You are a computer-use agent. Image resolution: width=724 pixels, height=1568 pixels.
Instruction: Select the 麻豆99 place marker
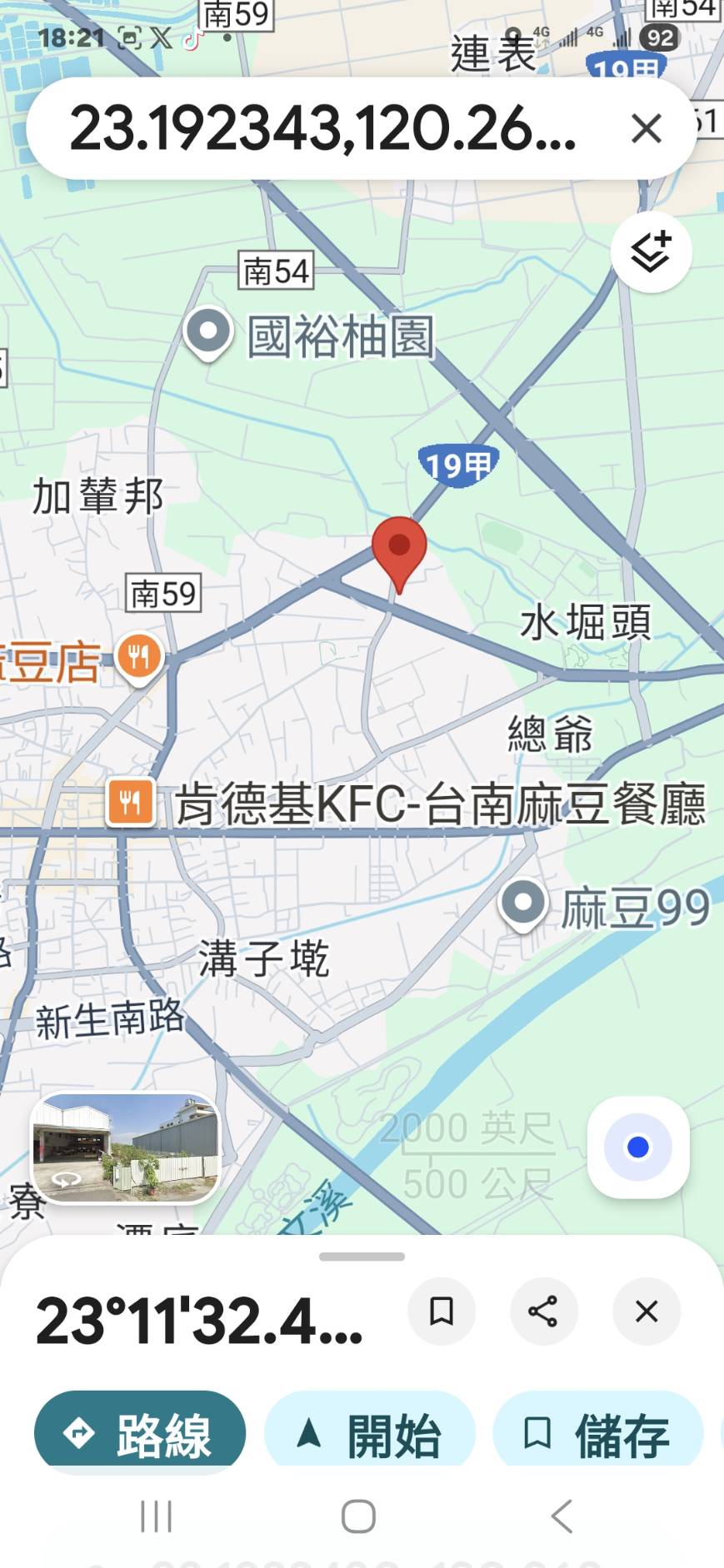click(x=523, y=902)
